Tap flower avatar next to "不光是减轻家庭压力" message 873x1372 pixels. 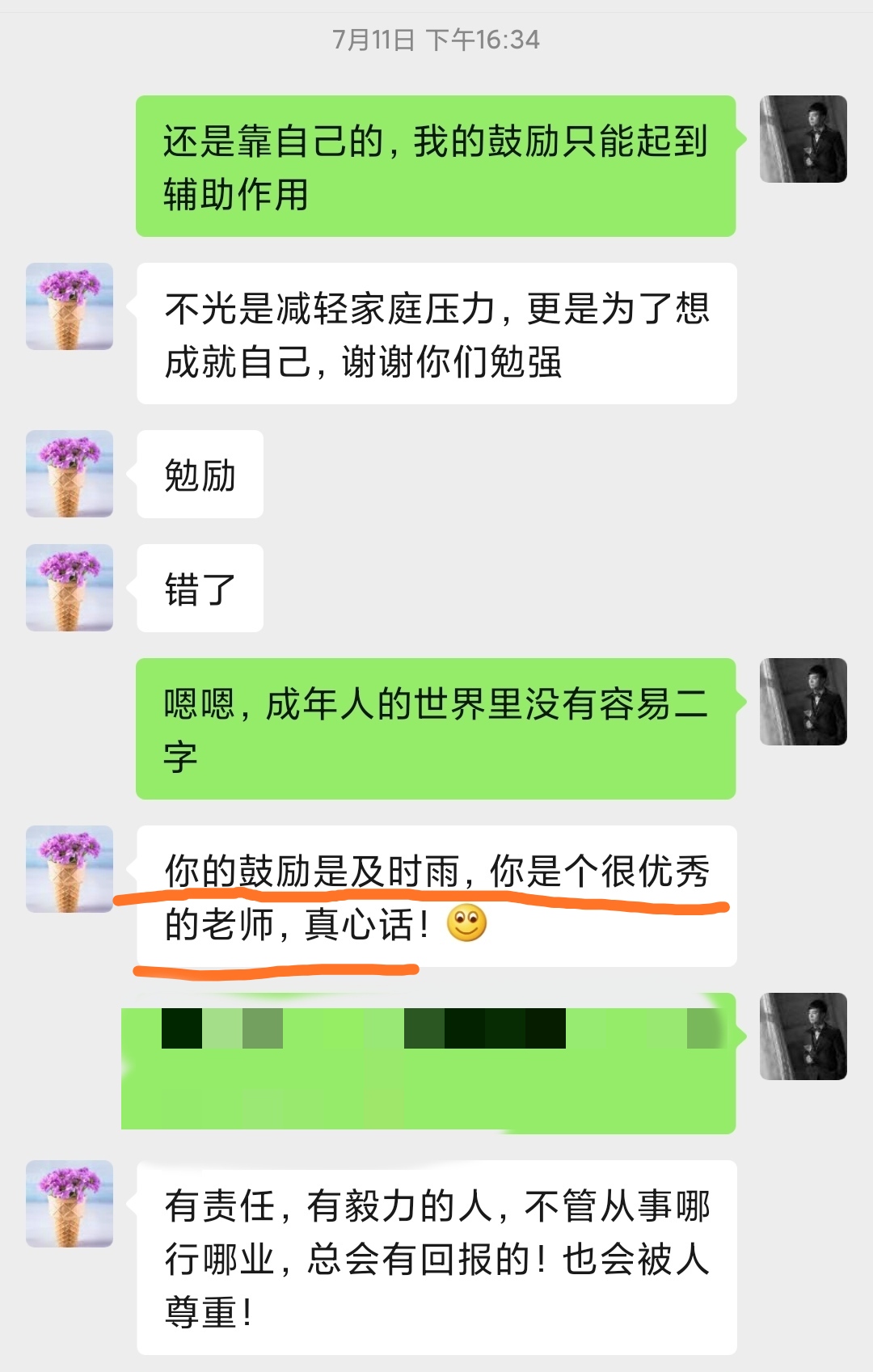(x=70, y=306)
